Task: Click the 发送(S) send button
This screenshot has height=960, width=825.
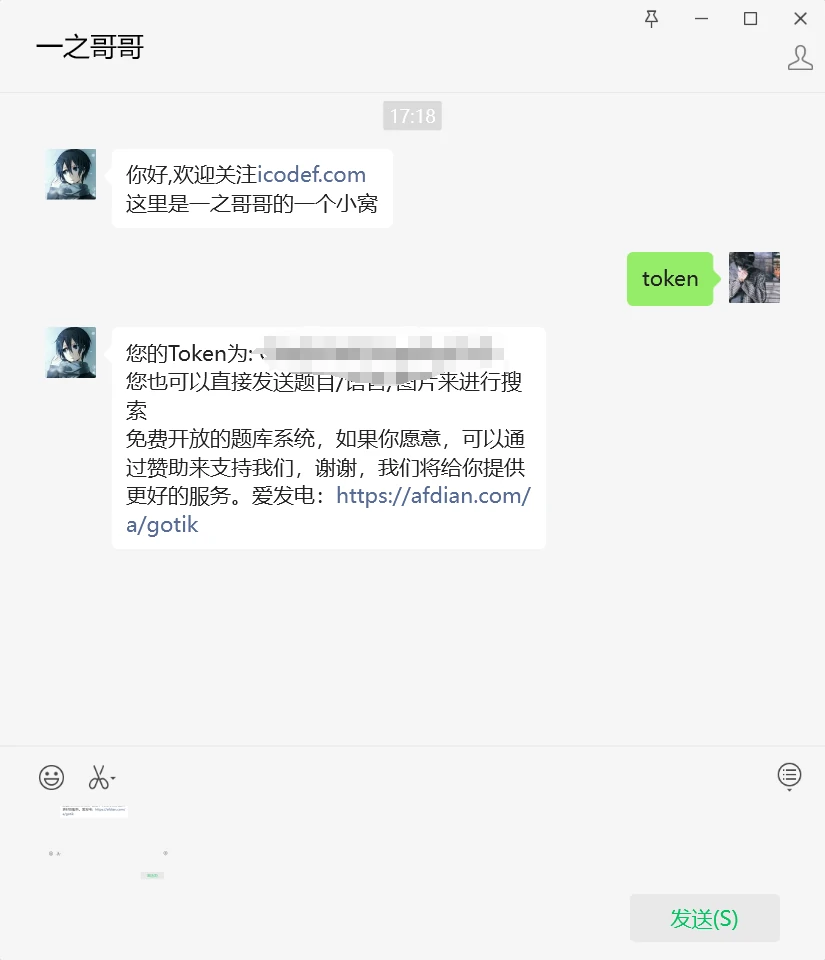Action: 704,917
